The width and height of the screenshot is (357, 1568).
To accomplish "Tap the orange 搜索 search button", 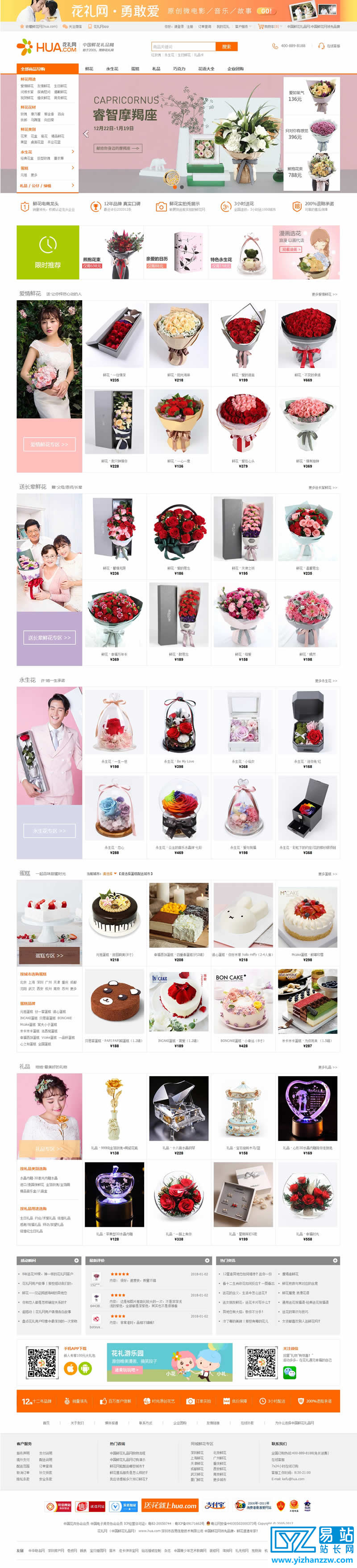I will (226, 46).
